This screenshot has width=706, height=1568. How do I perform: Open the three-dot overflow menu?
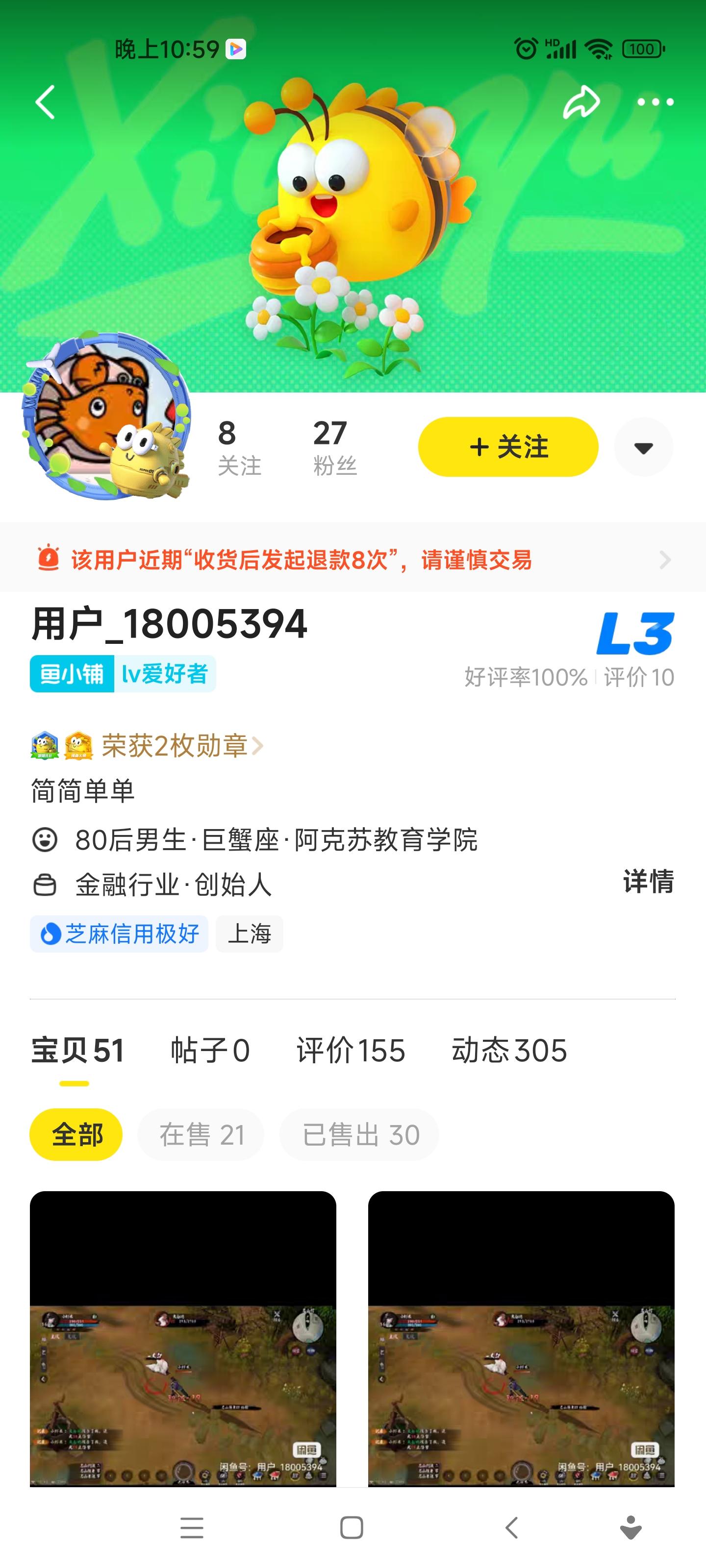656,101
